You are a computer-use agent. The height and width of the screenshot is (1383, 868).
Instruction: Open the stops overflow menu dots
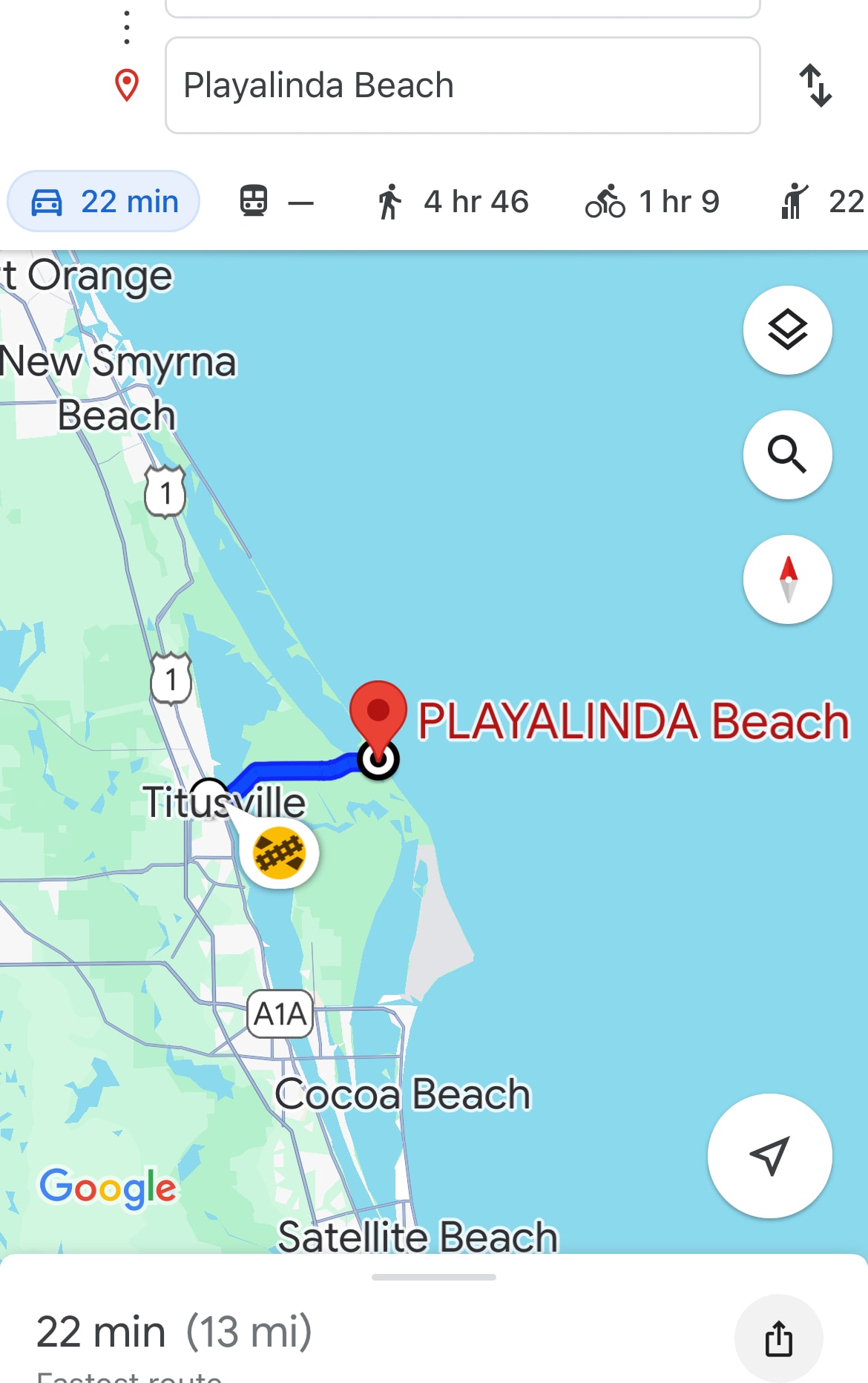(127, 27)
